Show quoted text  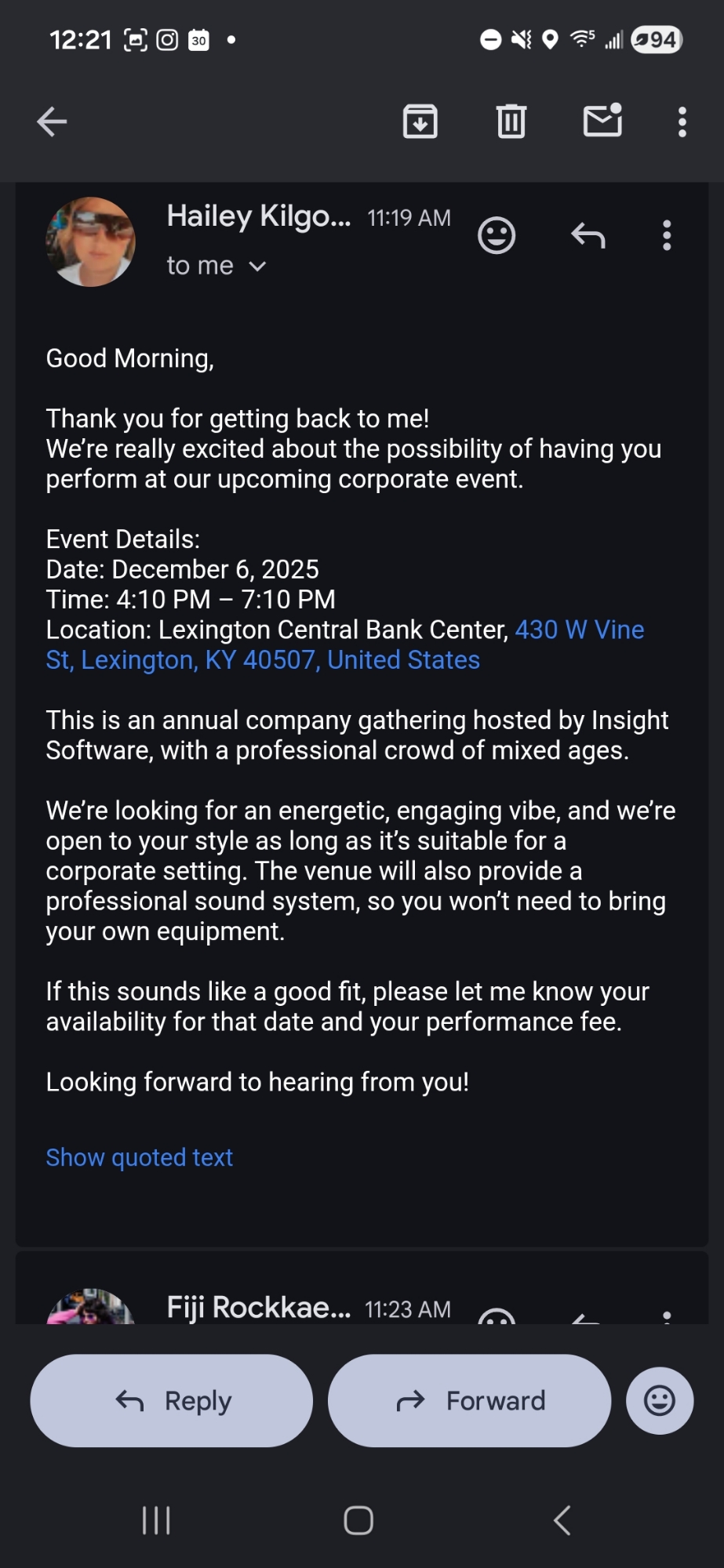[x=139, y=1157]
